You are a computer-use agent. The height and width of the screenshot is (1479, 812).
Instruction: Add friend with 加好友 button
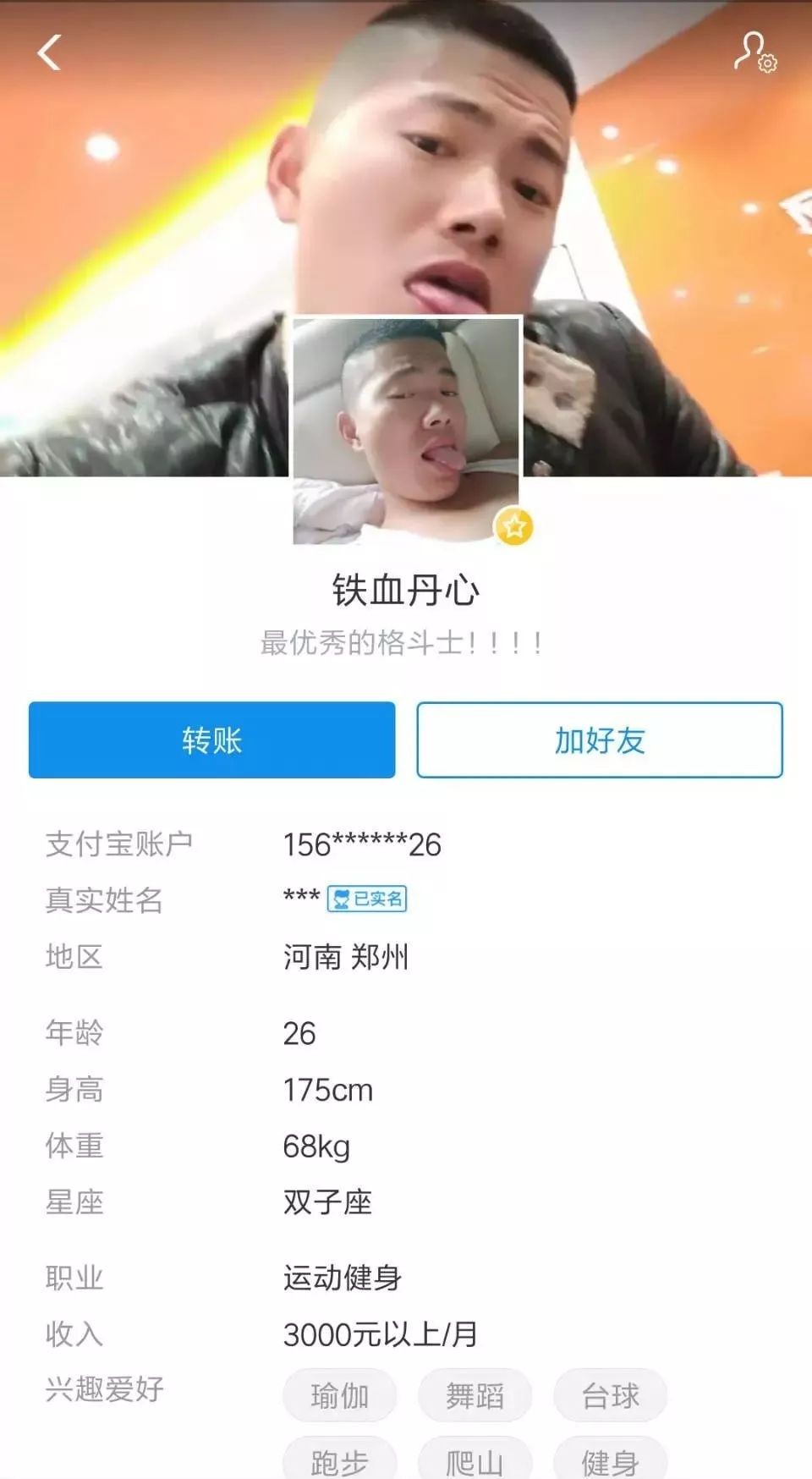click(x=599, y=740)
